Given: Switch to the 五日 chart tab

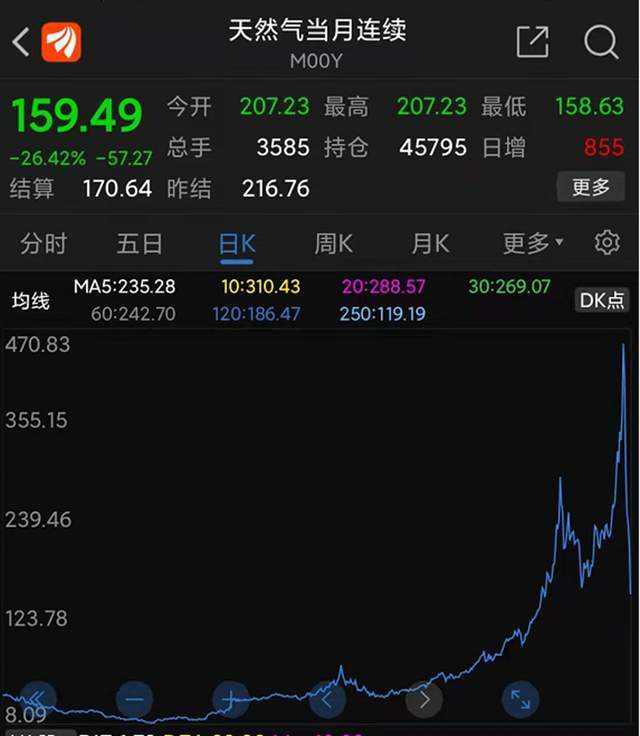Looking at the screenshot, I should [x=139, y=243].
